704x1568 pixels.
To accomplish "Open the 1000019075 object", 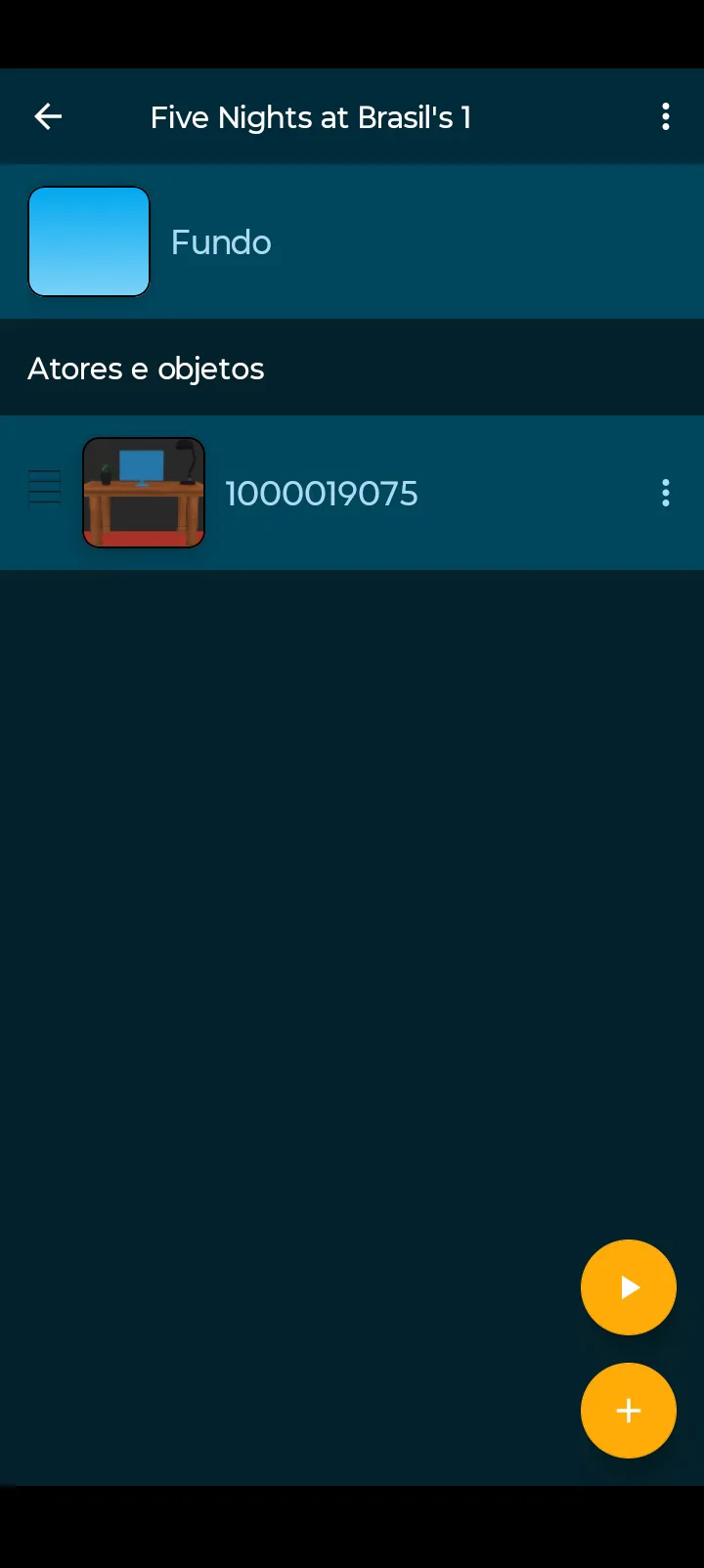I will pyautogui.click(x=321, y=493).
